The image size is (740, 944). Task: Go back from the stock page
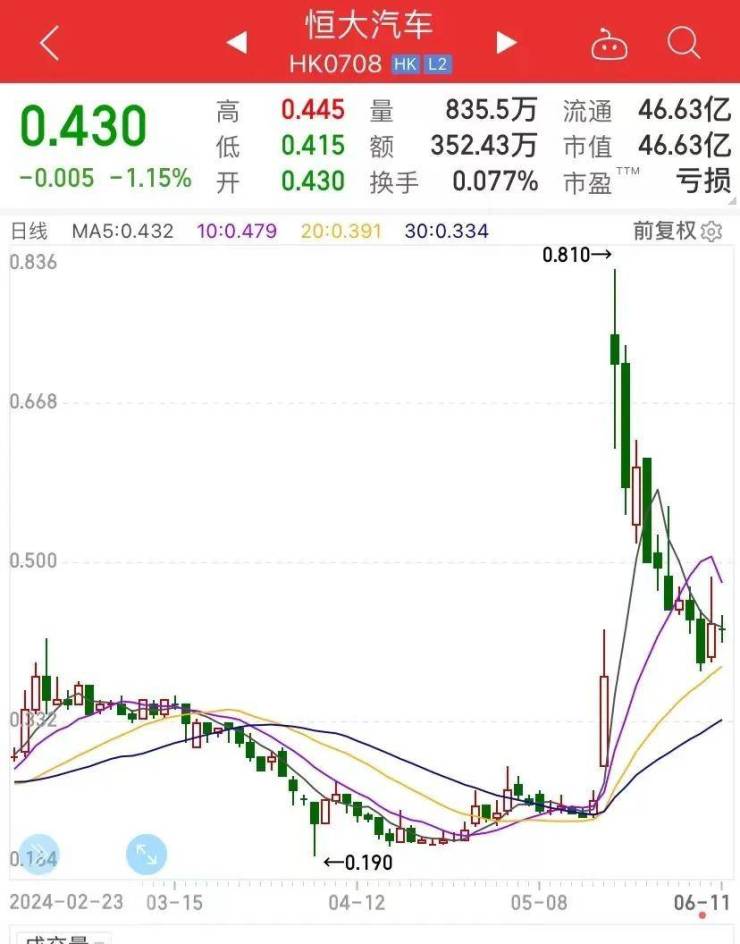tap(49, 43)
